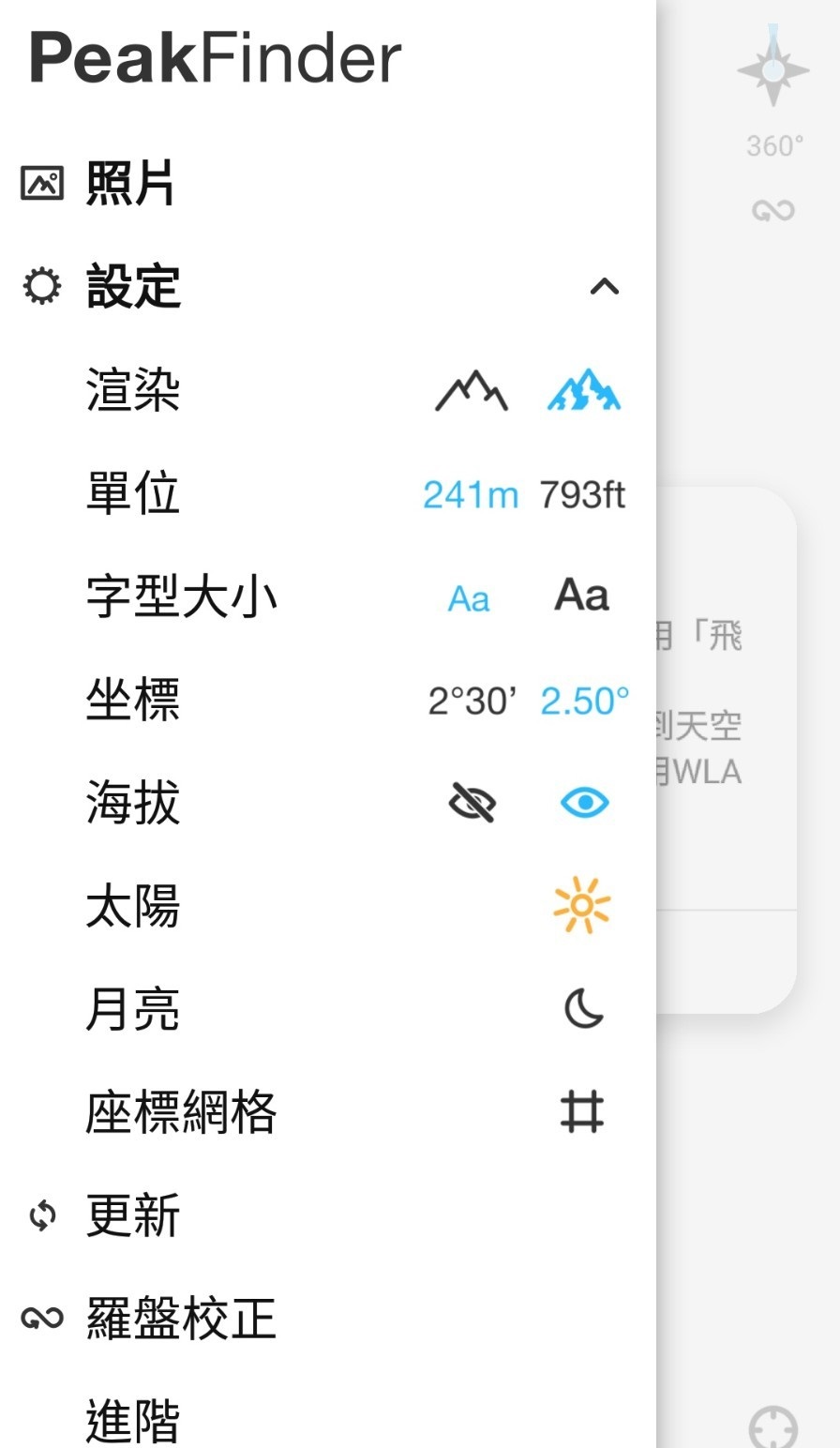Click the compass rose near 360°
This screenshot has height=1448, width=840.
pos(771,70)
